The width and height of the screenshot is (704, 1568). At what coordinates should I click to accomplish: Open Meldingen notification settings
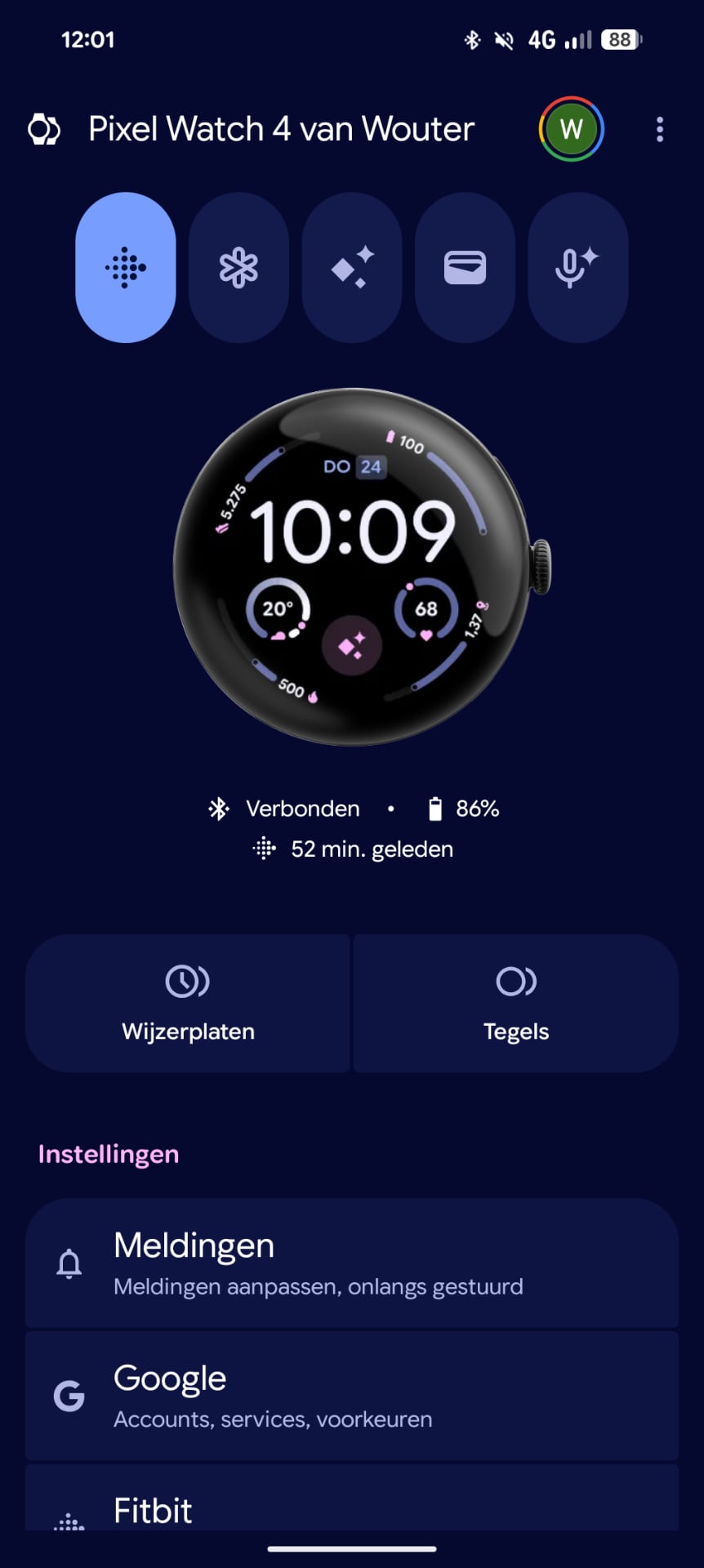click(351, 1263)
